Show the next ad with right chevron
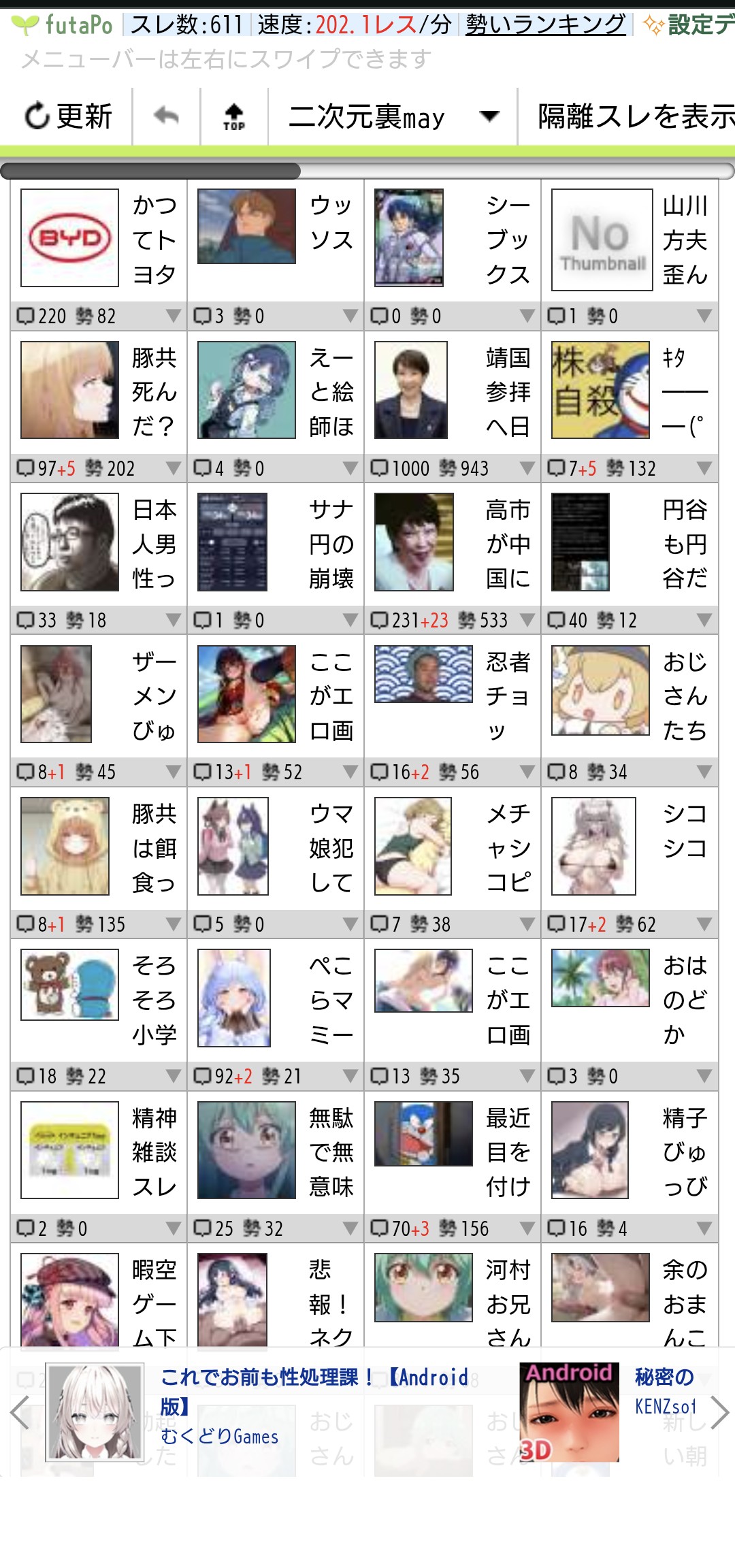735x1568 pixels. click(x=719, y=1412)
